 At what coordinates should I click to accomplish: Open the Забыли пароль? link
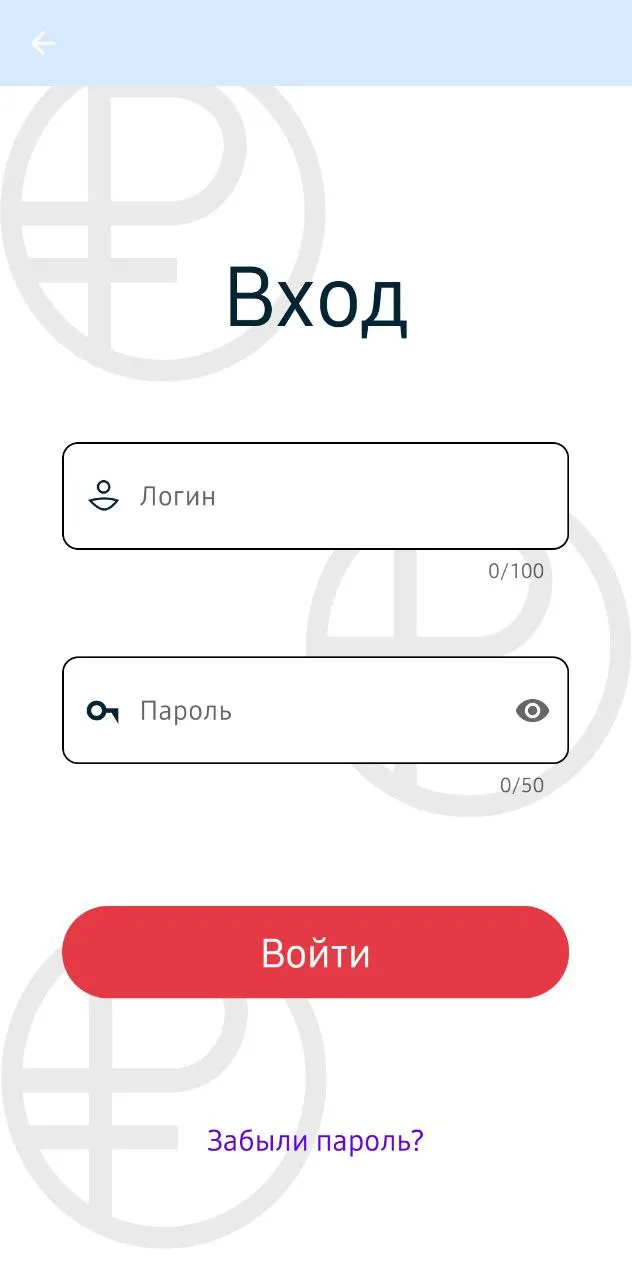tap(315, 1140)
